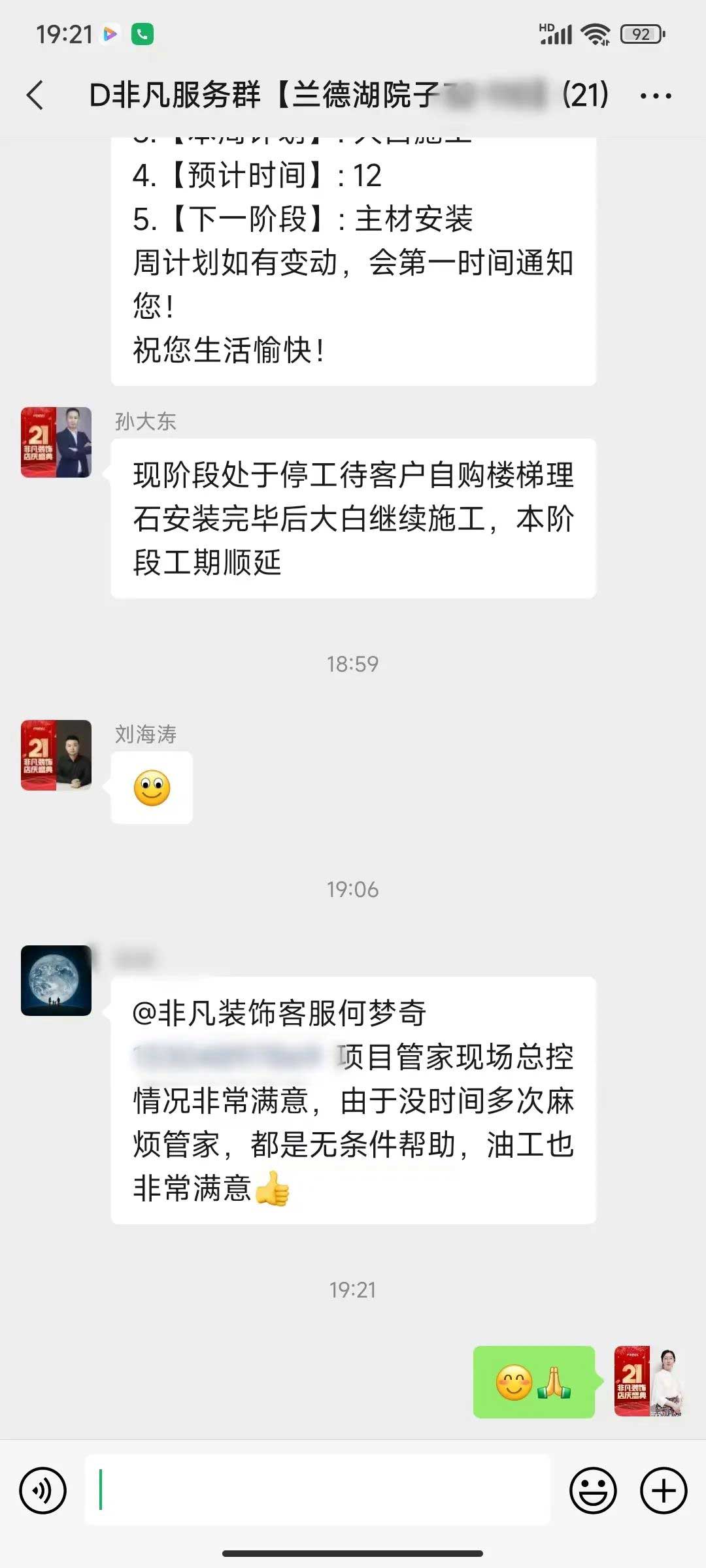706x1568 pixels.
Task: Go back from the group chat
Action: tap(35, 95)
